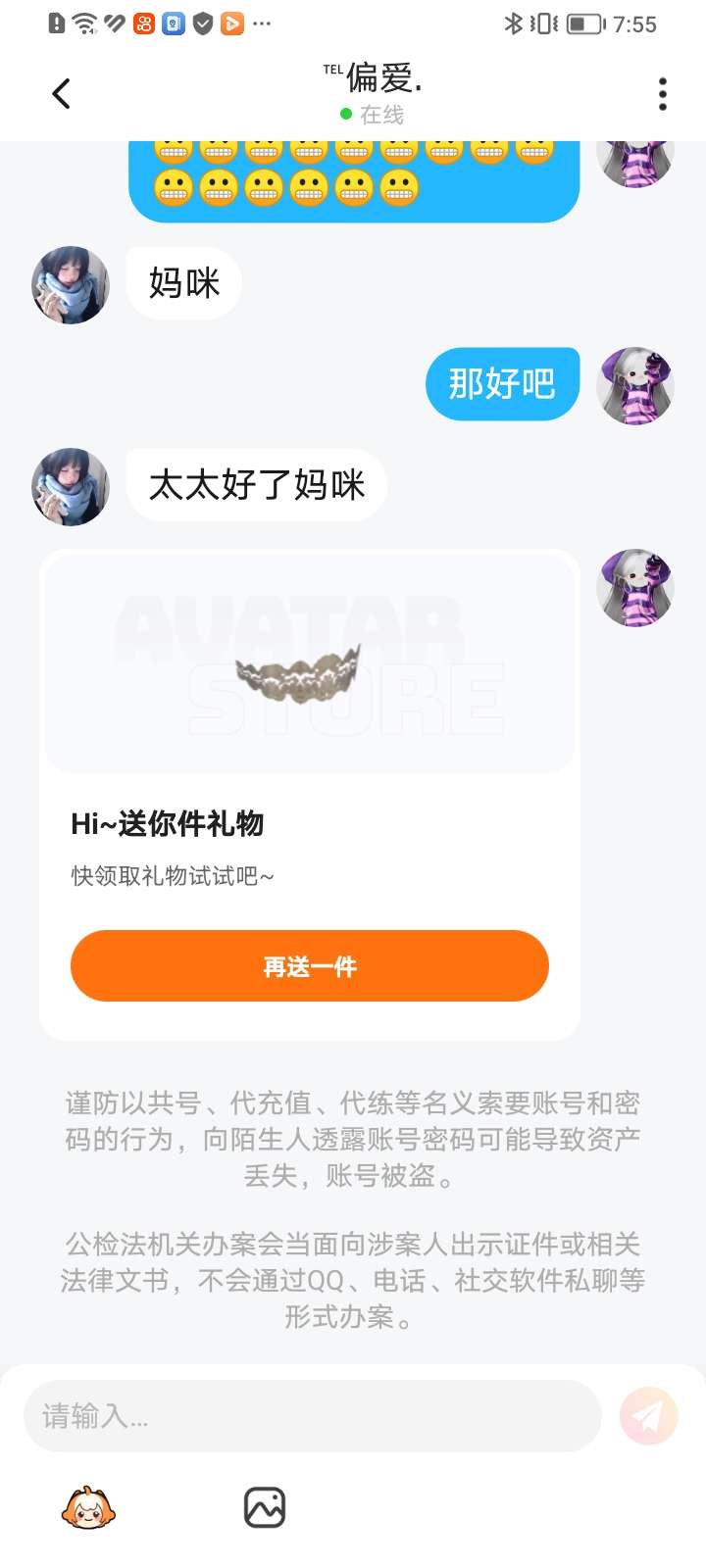Go back from the 偏爱. chat
This screenshot has width=706, height=1568.
click(x=61, y=94)
